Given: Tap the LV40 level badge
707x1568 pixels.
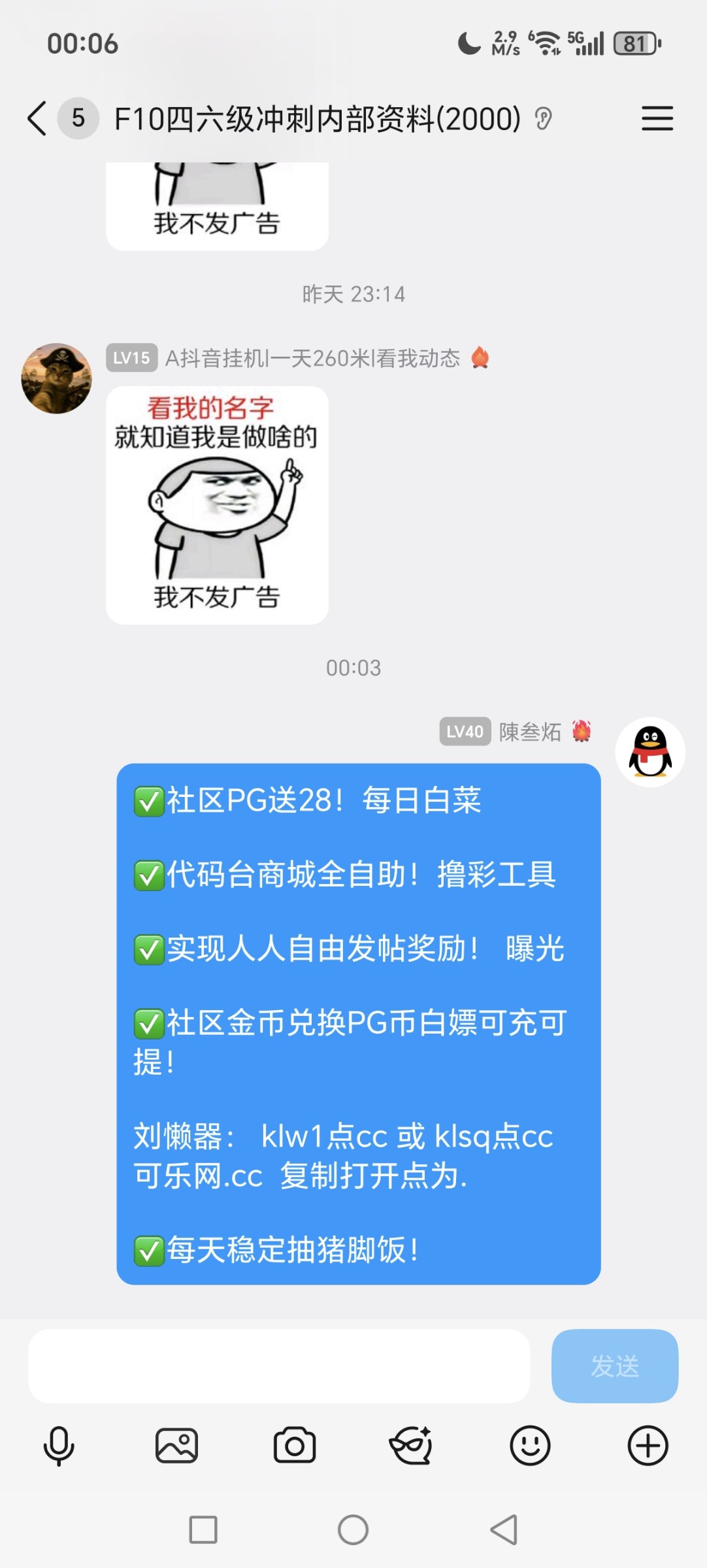Looking at the screenshot, I should pyautogui.click(x=465, y=732).
